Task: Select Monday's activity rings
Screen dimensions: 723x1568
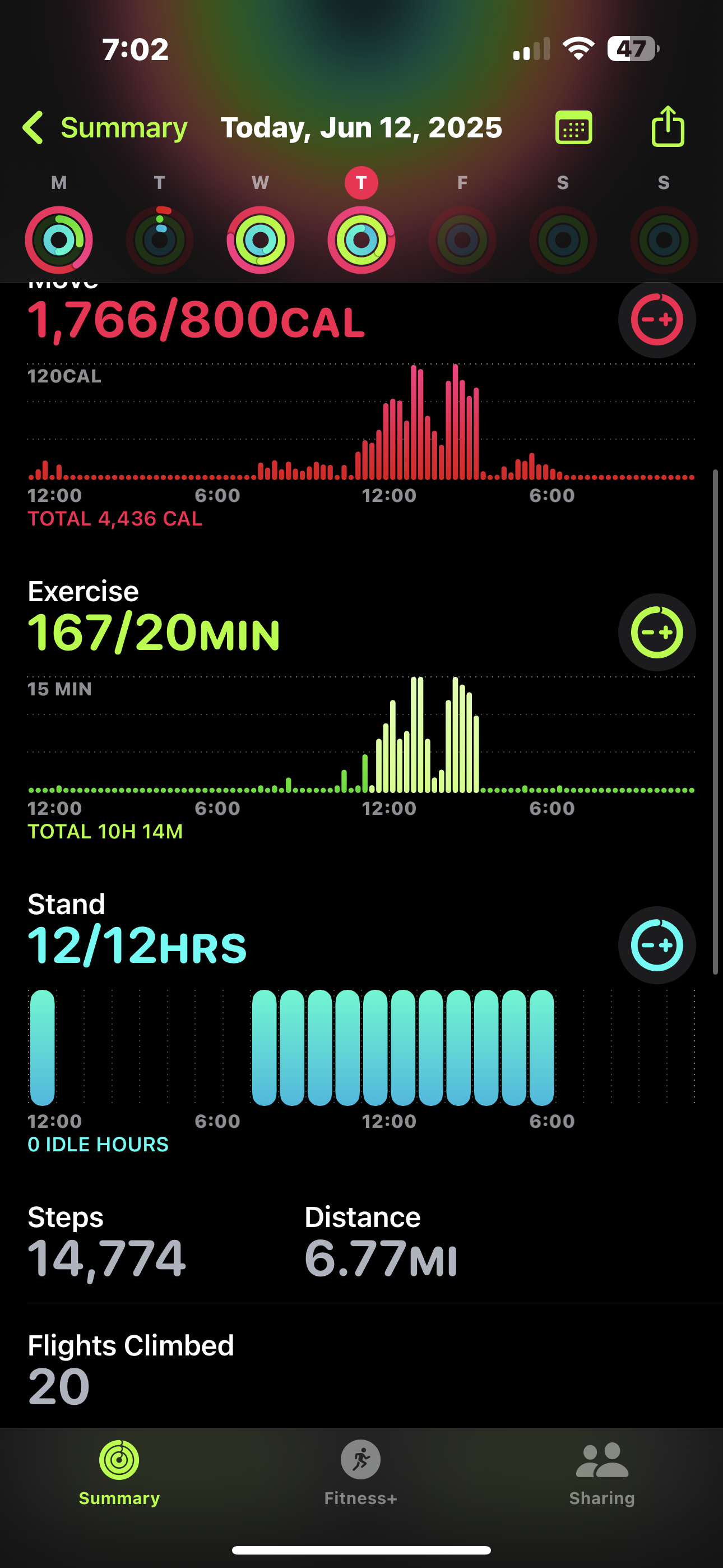Action: tap(59, 239)
